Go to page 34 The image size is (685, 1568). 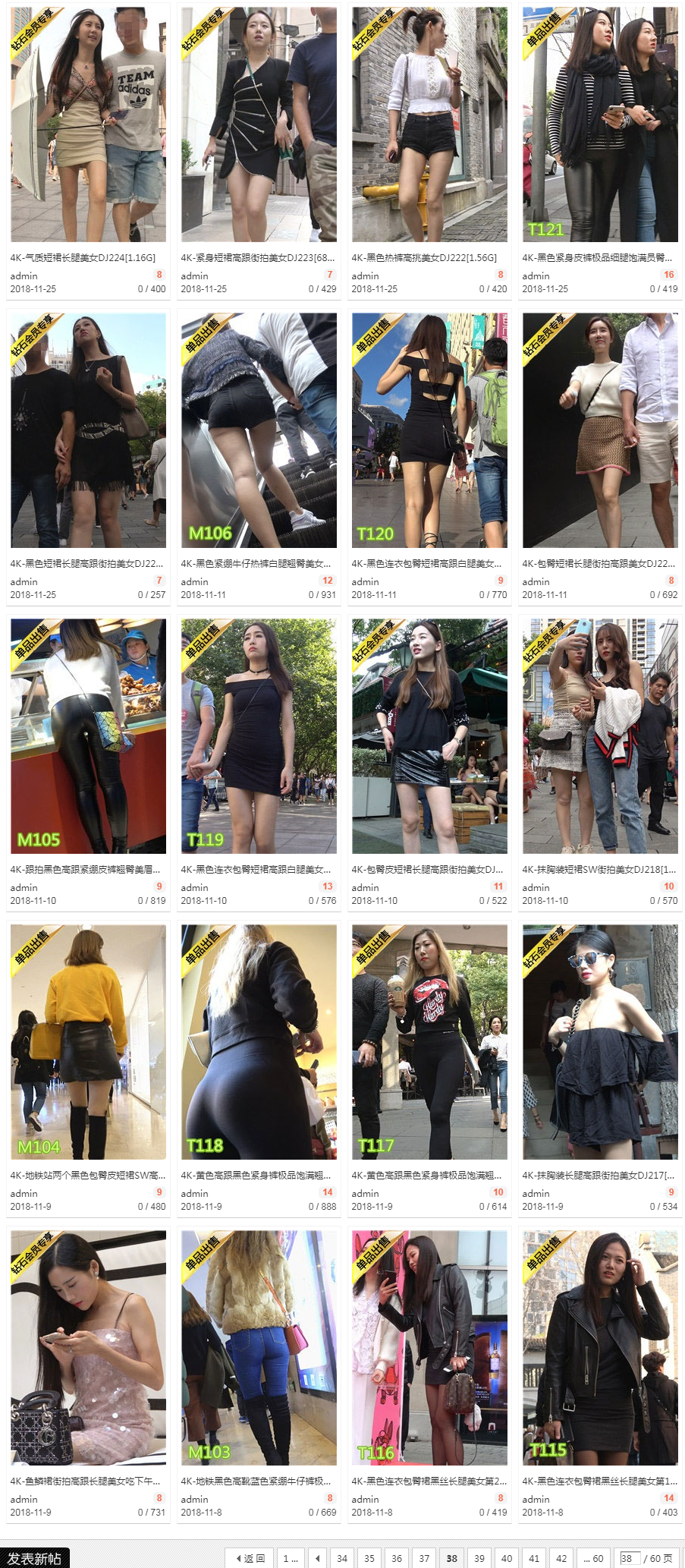(x=342, y=1558)
